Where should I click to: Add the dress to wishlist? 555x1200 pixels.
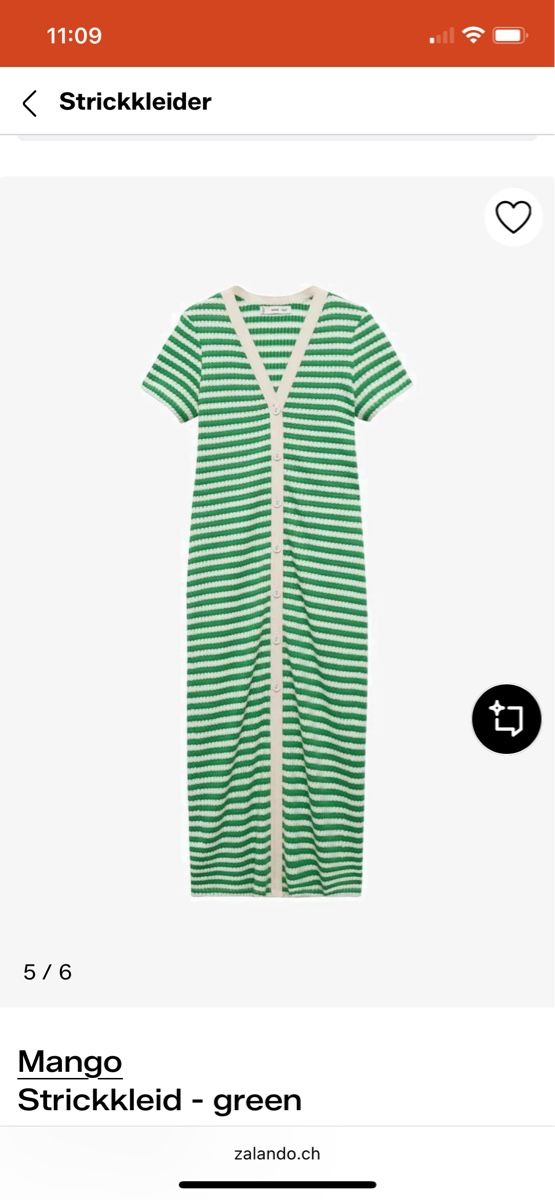pyautogui.click(x=513, y=217)
